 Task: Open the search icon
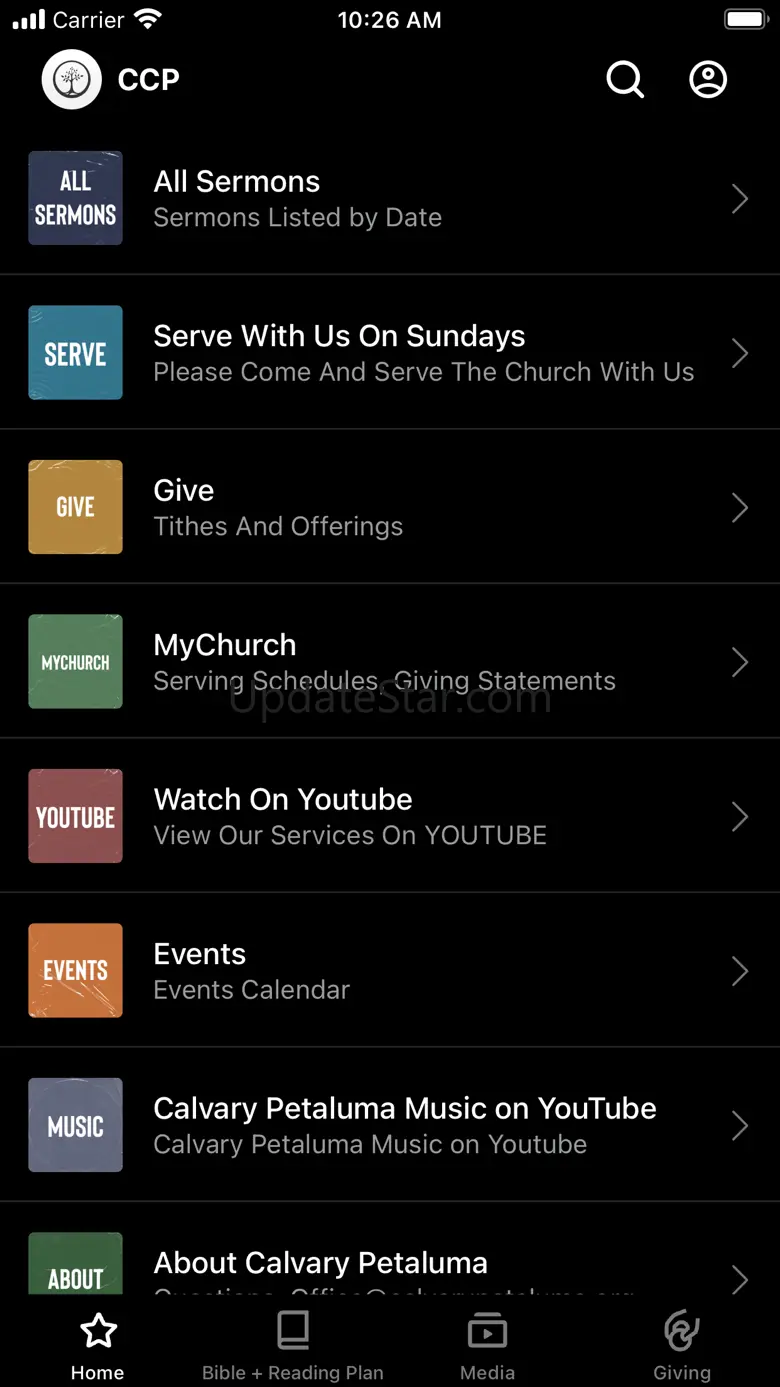[x=625, y=80]
